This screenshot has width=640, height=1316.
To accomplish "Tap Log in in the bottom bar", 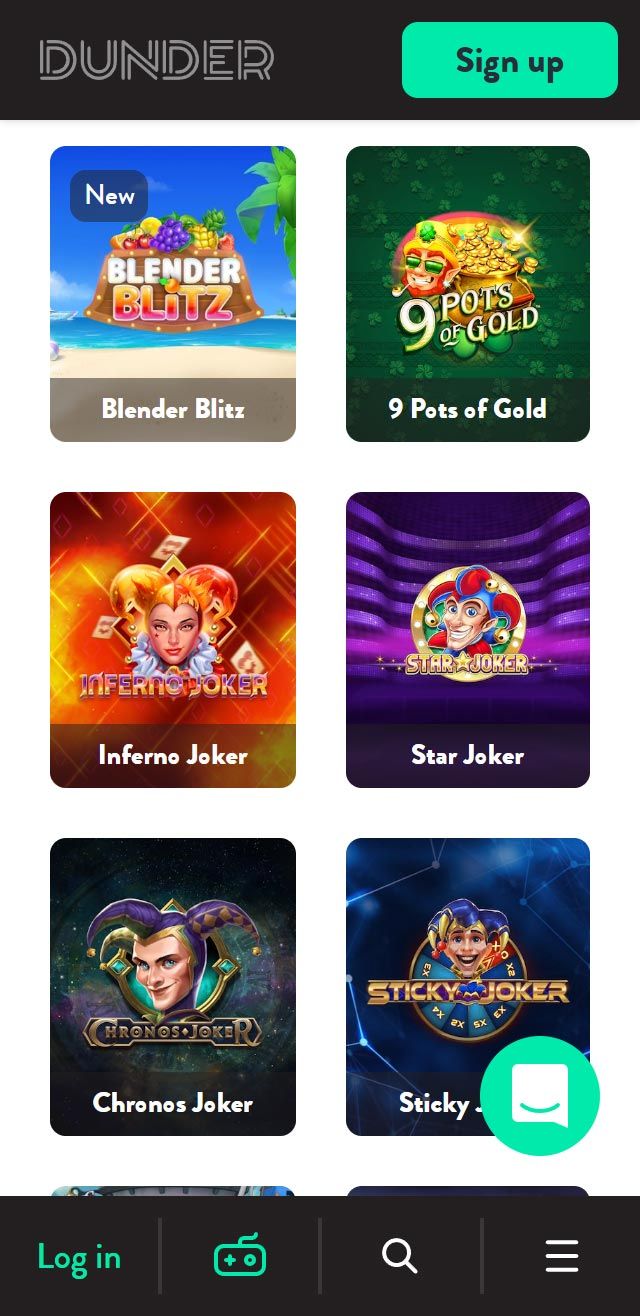I will point(79,1256).
